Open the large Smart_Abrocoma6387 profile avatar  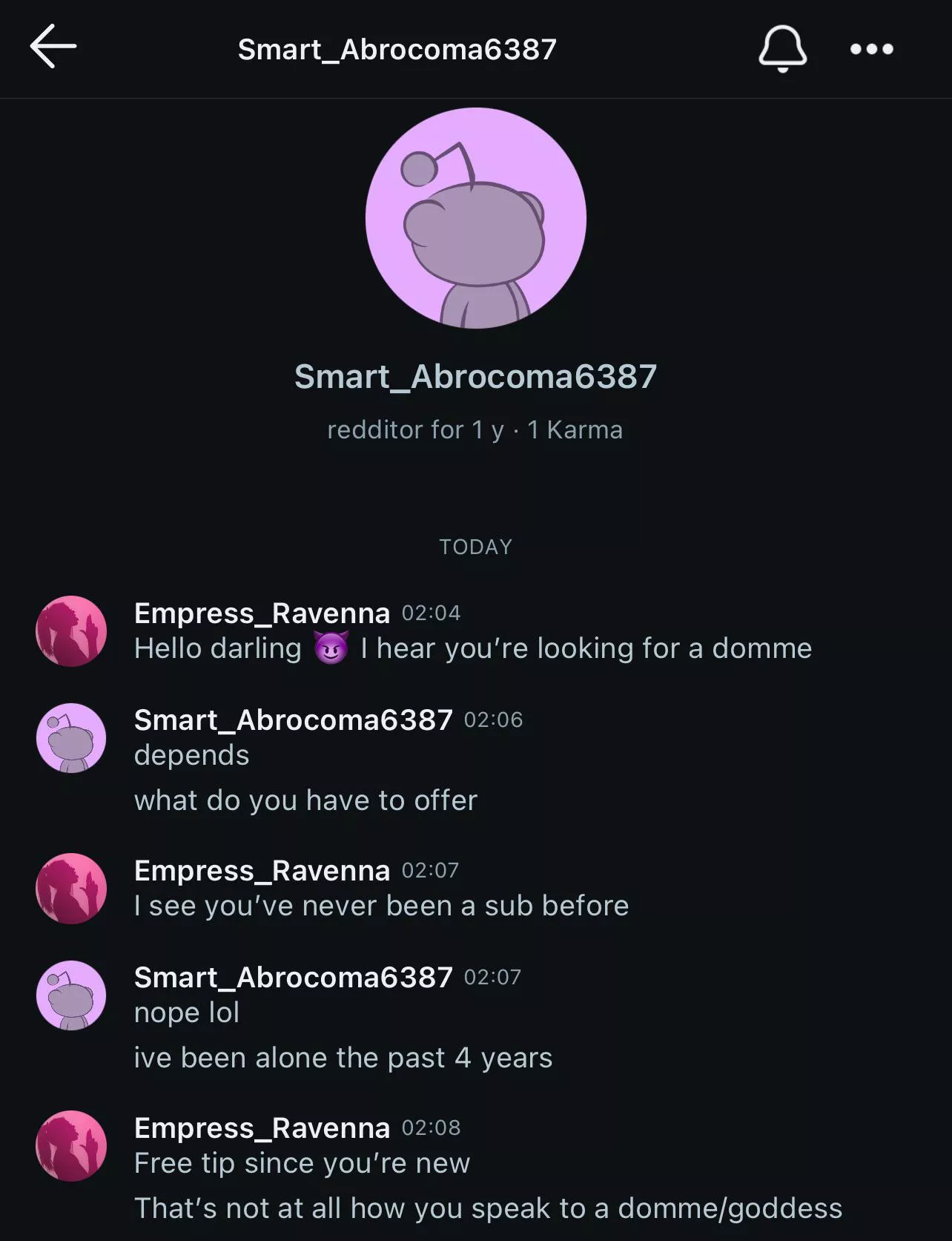point(476,218)
